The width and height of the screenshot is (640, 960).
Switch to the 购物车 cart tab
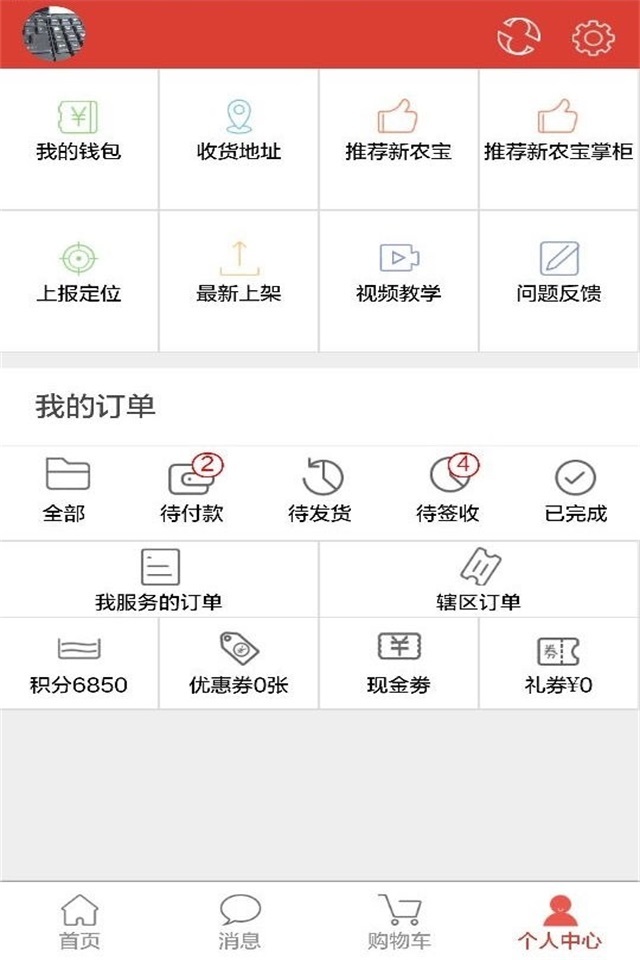399,921
